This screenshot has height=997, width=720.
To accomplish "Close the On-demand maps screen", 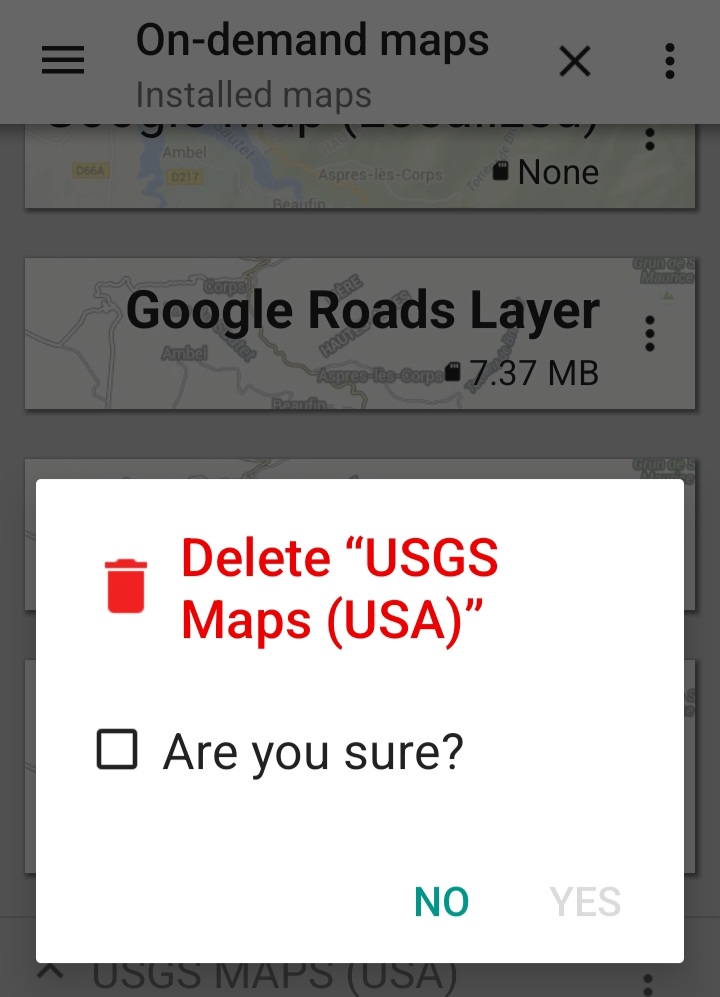I will click(575, 62).
